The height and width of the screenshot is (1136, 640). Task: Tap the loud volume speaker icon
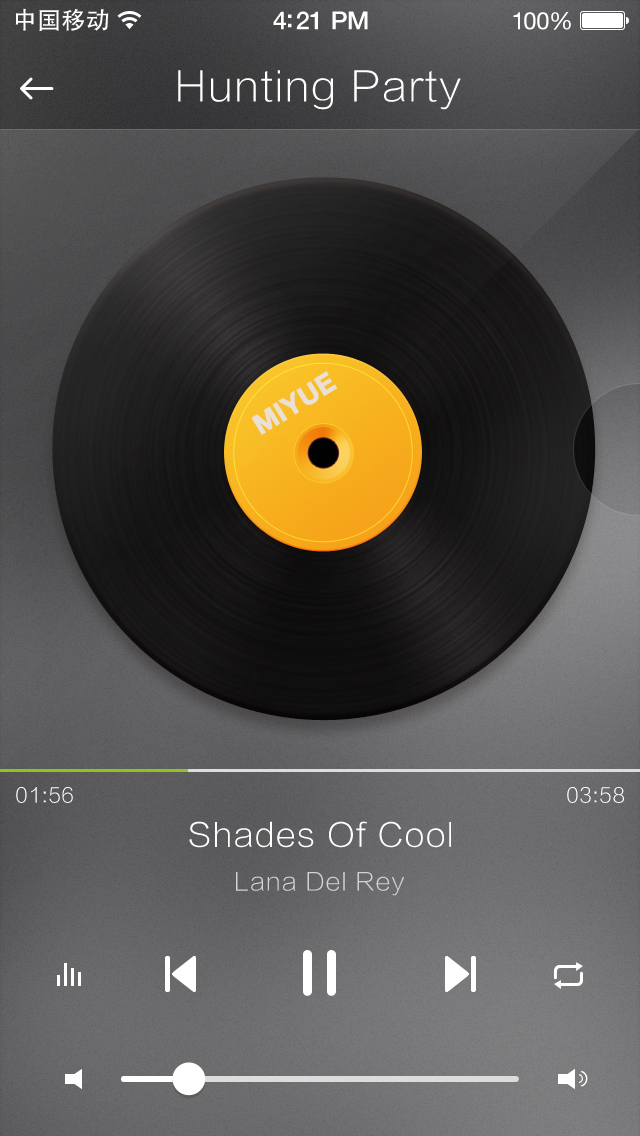[571, 1079]
